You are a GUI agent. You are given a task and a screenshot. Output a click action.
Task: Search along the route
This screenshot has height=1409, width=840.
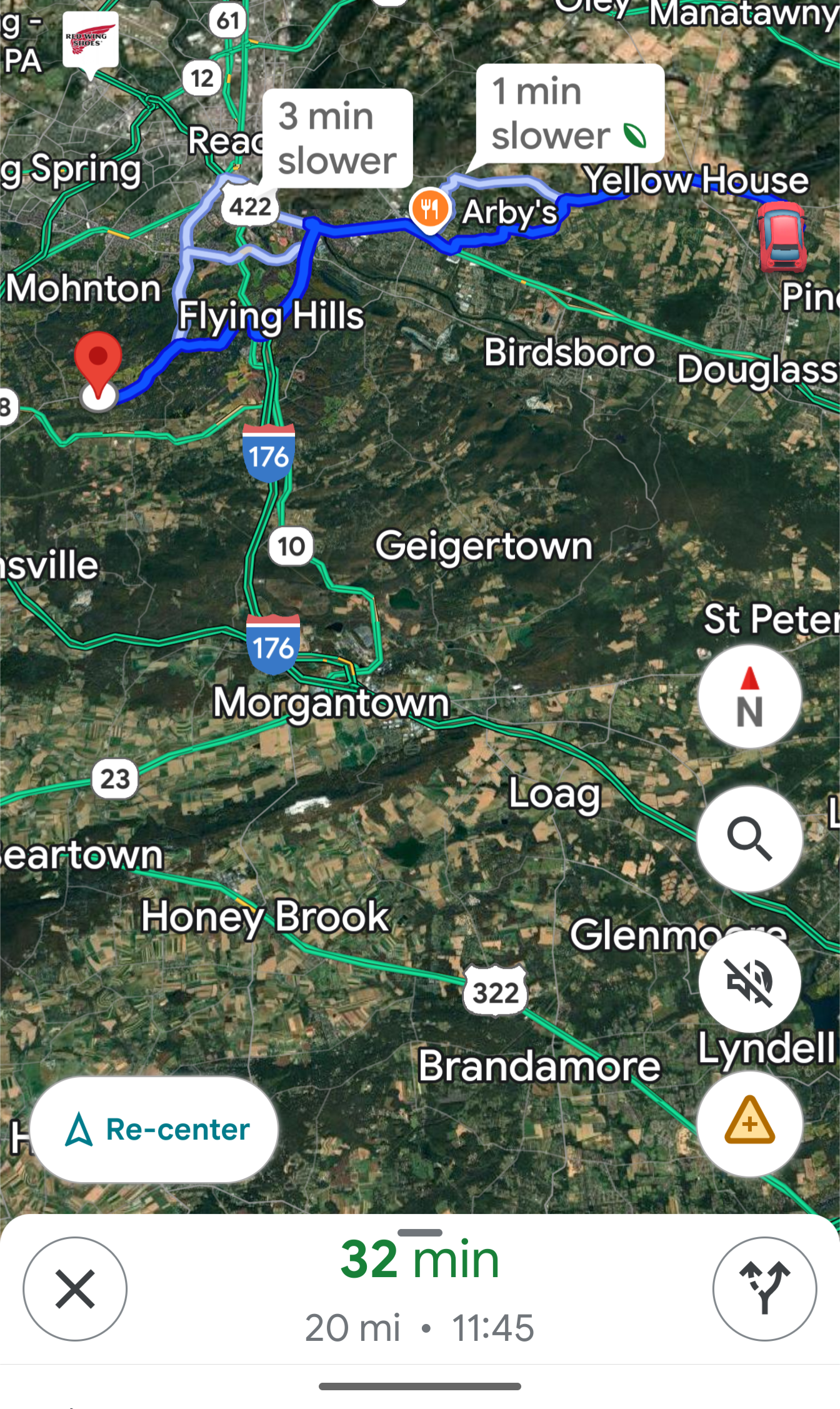pyautogui.click(x=749, y=839)
